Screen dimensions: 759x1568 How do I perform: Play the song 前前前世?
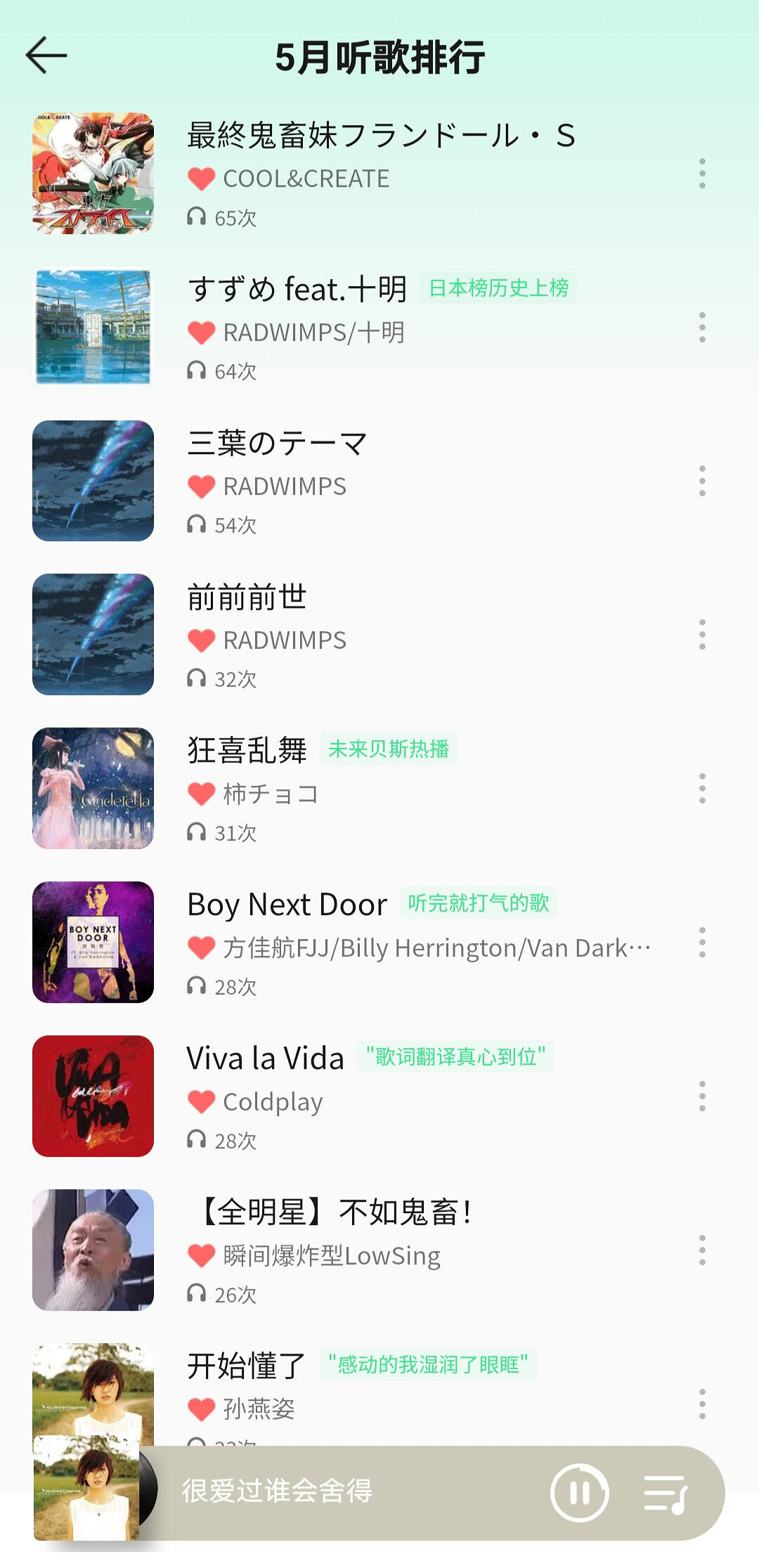click(x=247, y=597)
